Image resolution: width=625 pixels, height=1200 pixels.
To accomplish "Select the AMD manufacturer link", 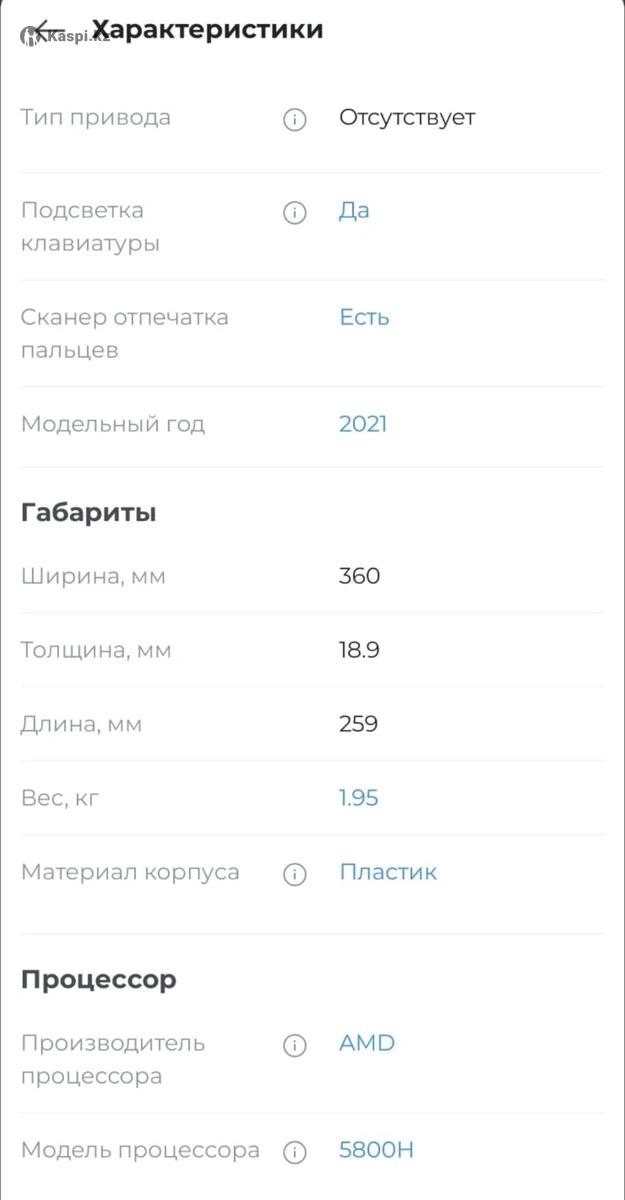I will coord(367,1043).
